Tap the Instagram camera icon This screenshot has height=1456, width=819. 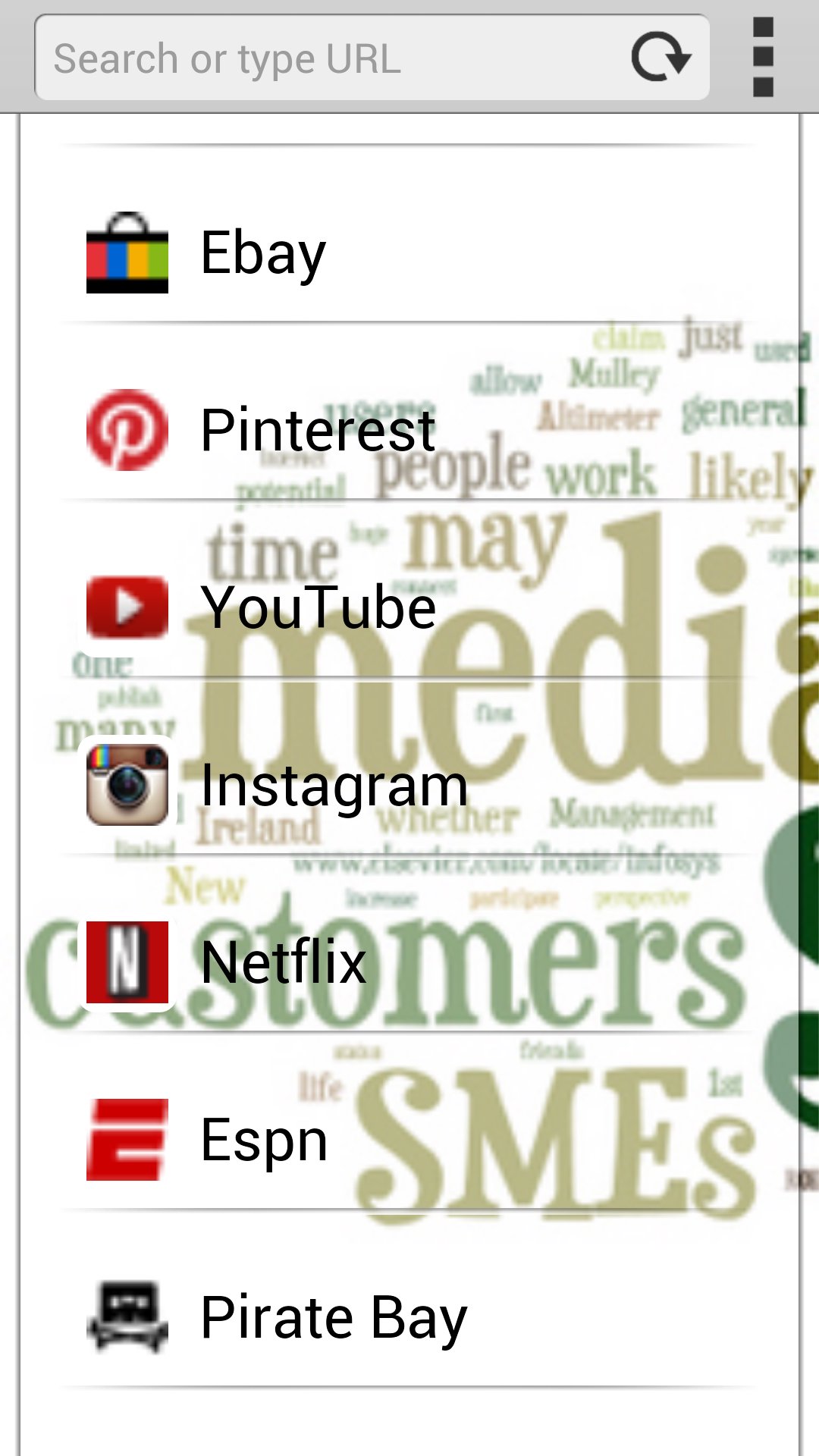coord(127,785)
